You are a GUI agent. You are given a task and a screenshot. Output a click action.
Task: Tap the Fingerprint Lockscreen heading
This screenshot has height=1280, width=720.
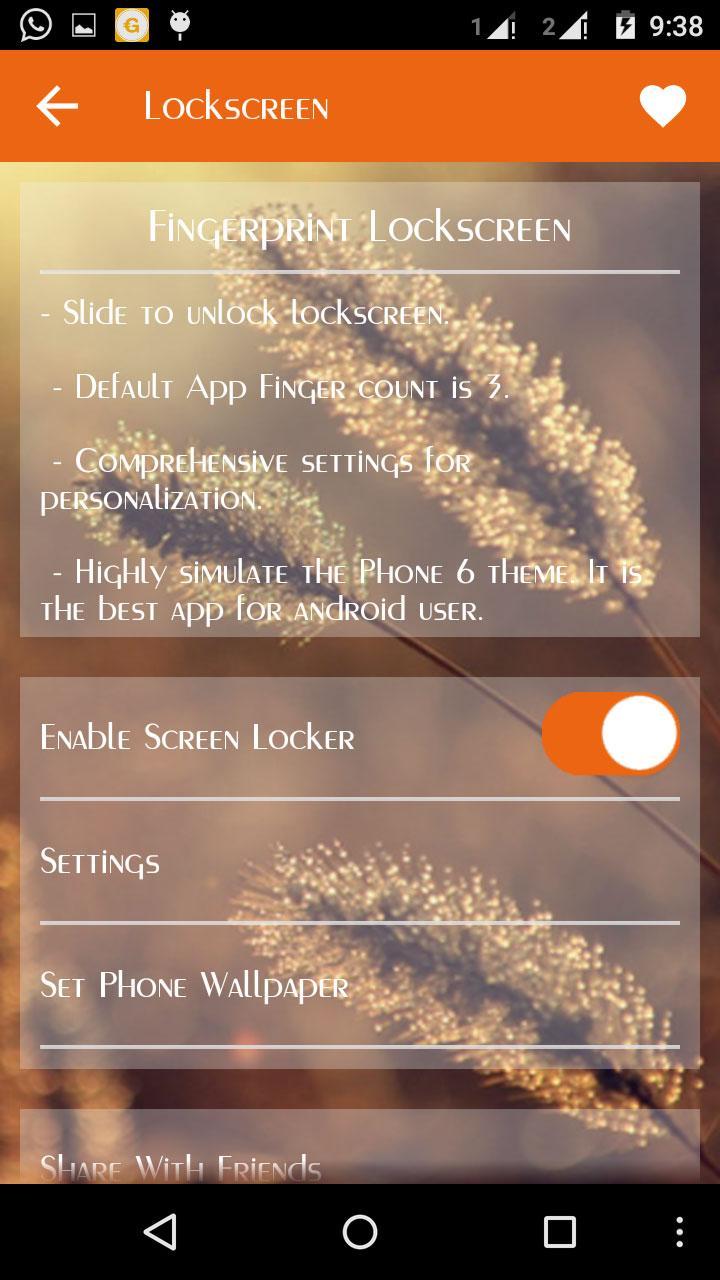[x=359, y=227]
